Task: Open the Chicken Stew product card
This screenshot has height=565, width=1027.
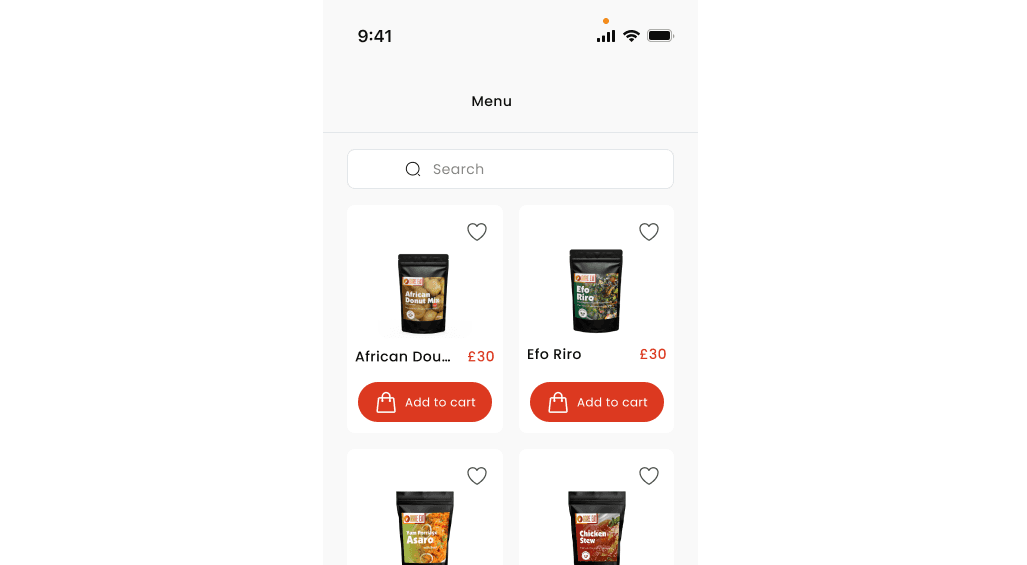Action: tap(596, 528)
